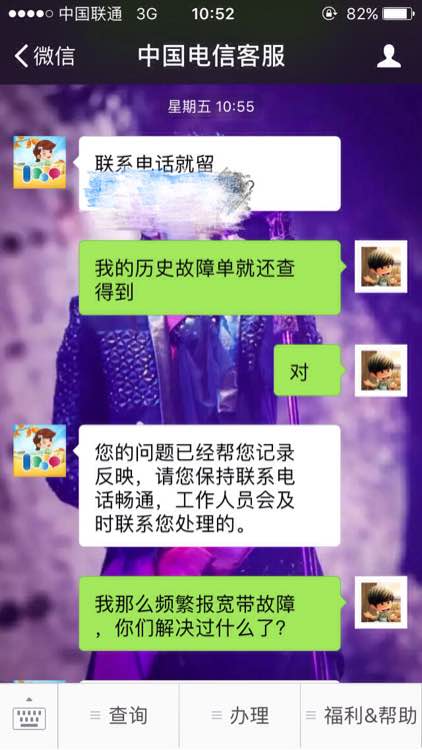Image resolution: width=422 pixels, height=750 pixels.
Task: Open the 福利&帮助 menu
Action: click(x=361, y=716)
